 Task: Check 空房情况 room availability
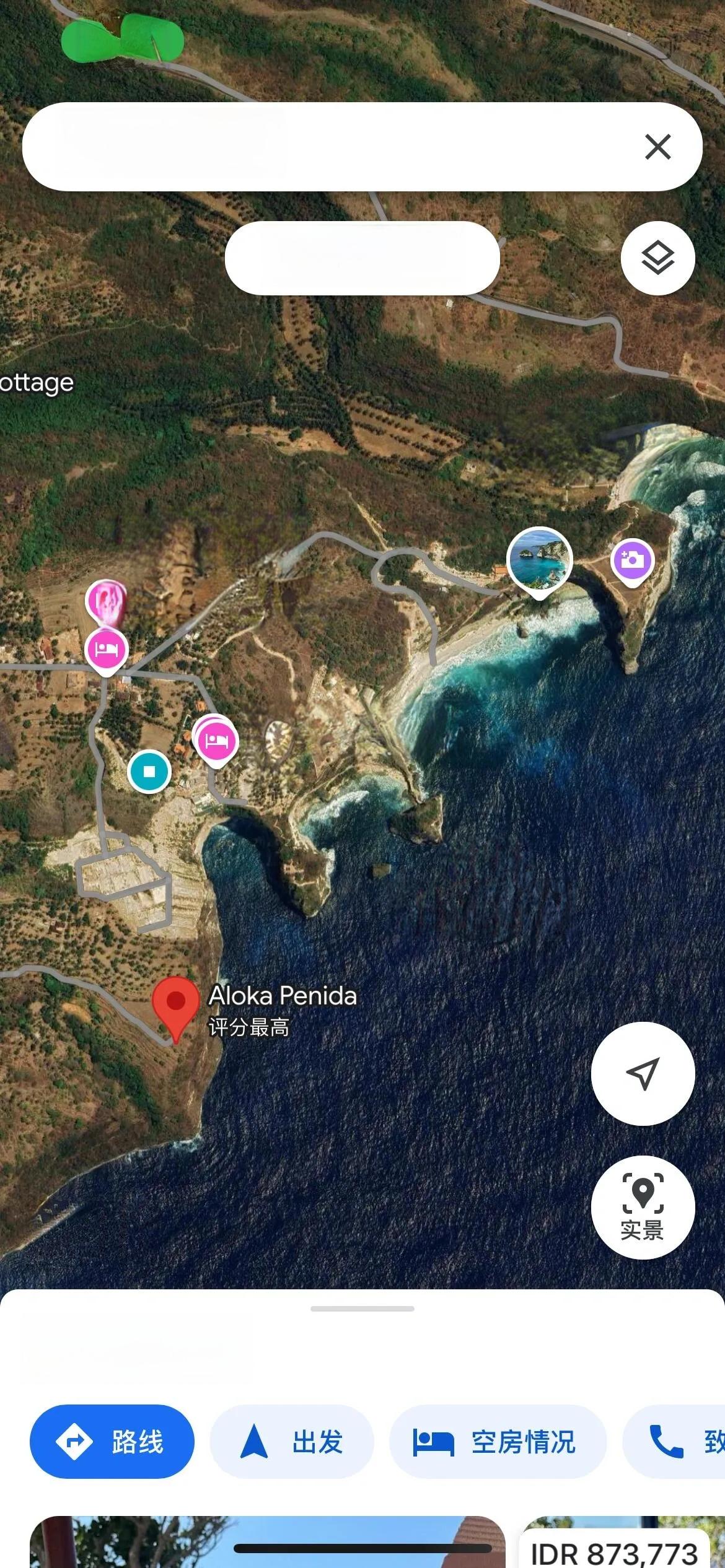tap(497, 1442)
